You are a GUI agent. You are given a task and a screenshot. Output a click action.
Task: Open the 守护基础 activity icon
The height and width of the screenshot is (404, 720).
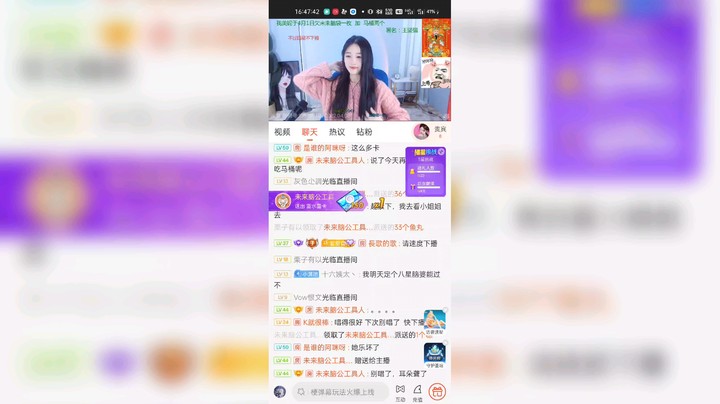pyautogui.click(x=434, y=354)
